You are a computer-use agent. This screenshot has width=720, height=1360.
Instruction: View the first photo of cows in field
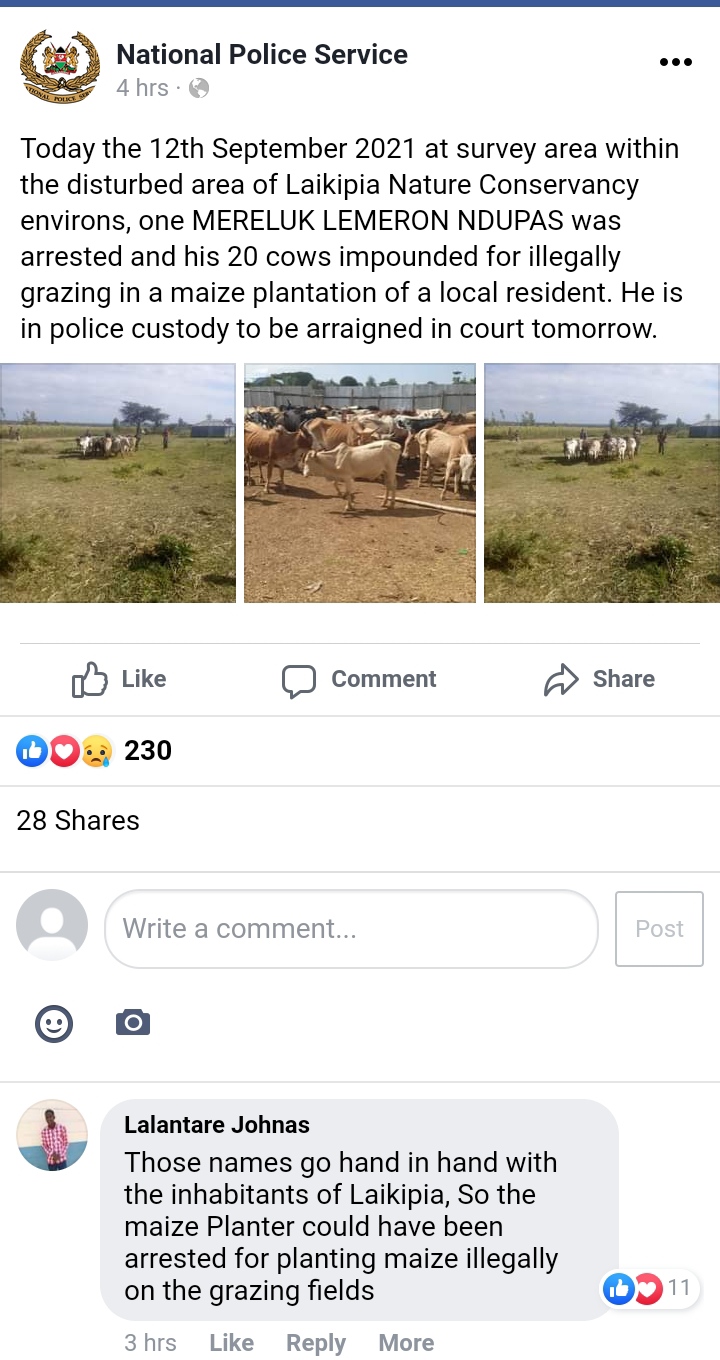(x=118, y=483)
